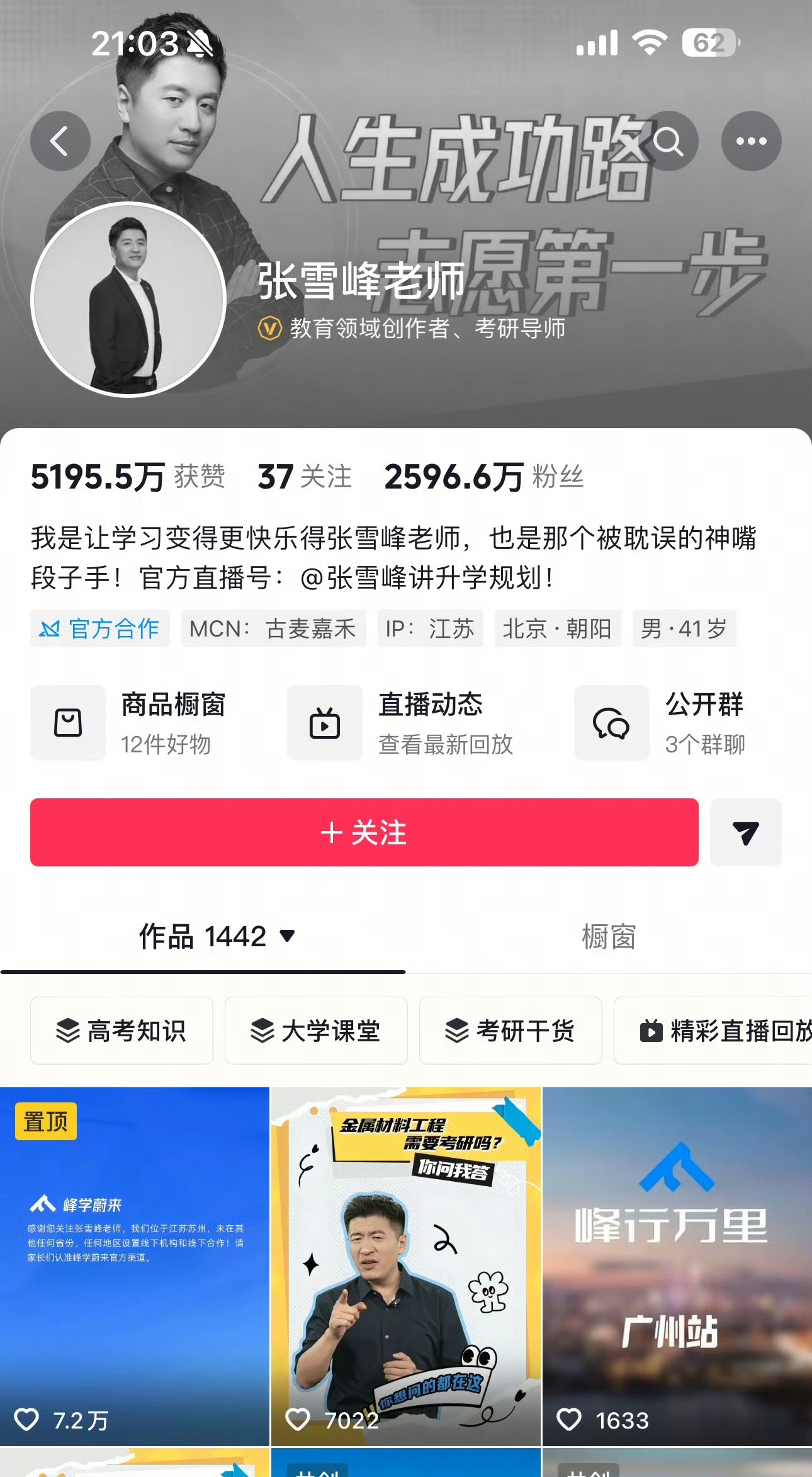812x1477 pixels.
Task: Tap the red 关注 follow button
Action: coord(365,833)
